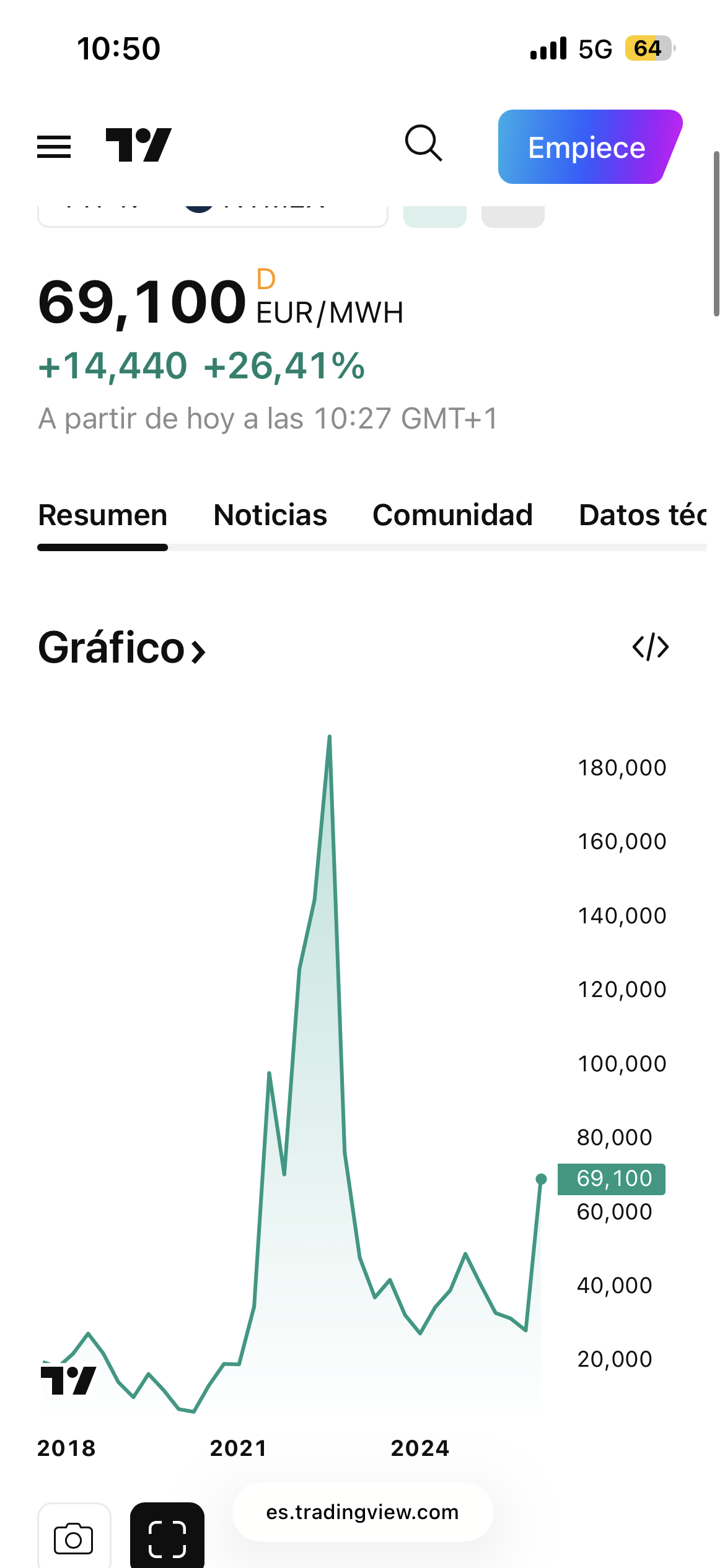Click the TradingView logo
The width and height of the screenshot is (725, 1568).
[138, 146]
